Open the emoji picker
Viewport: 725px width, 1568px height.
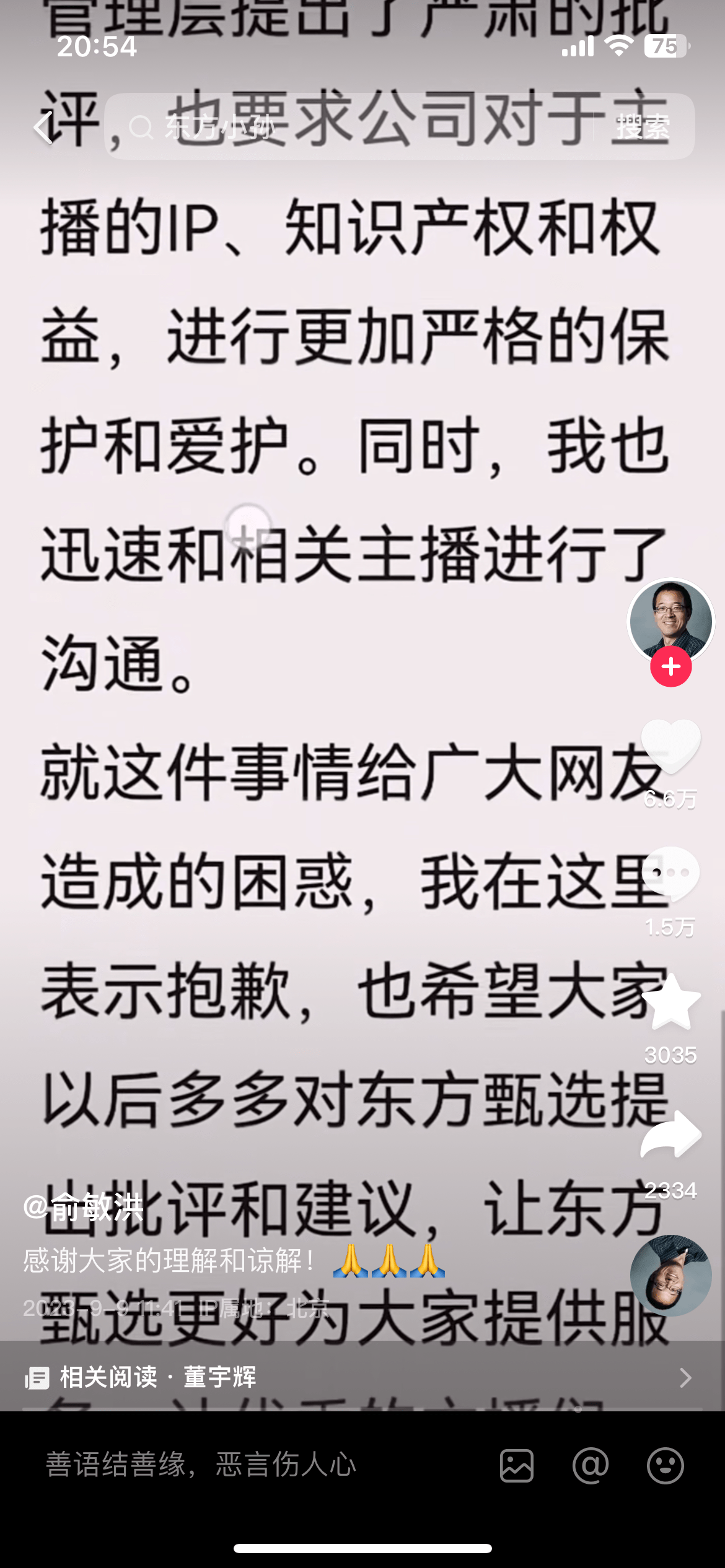pos(665,1465)
